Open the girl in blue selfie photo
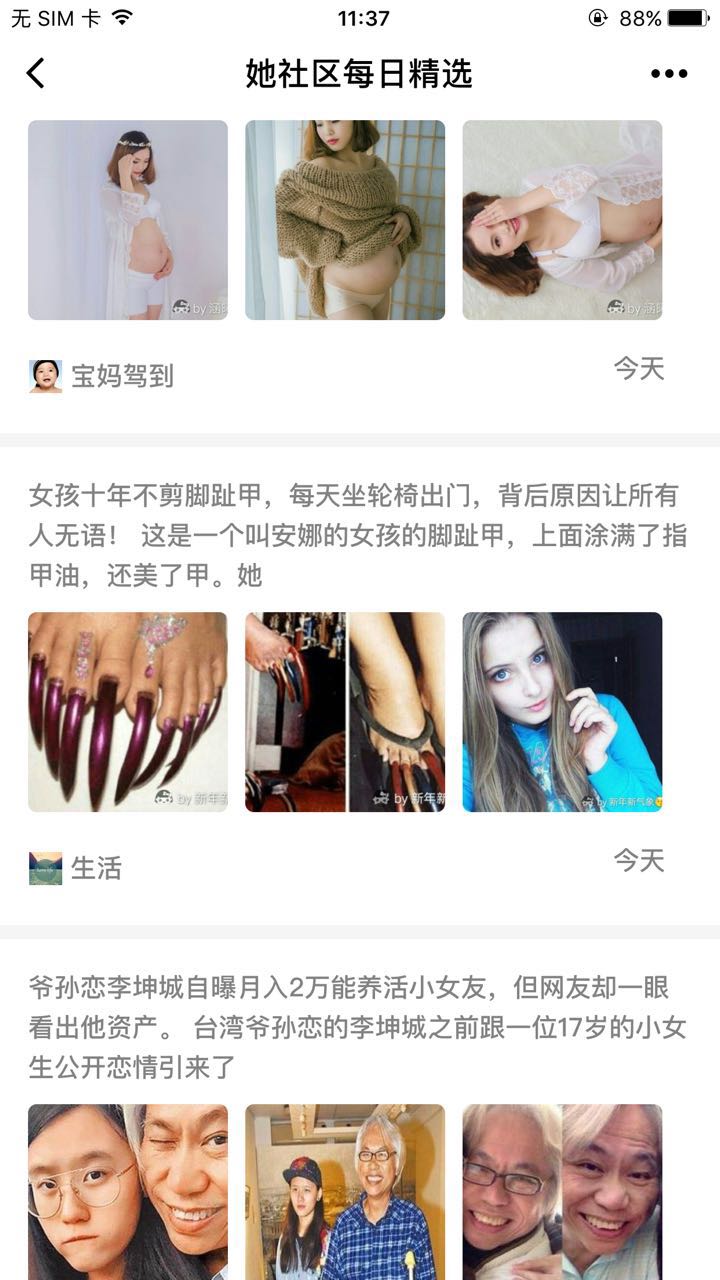Image resolution: width=720 pixels, height=1280 pixels. pos(562,712)
